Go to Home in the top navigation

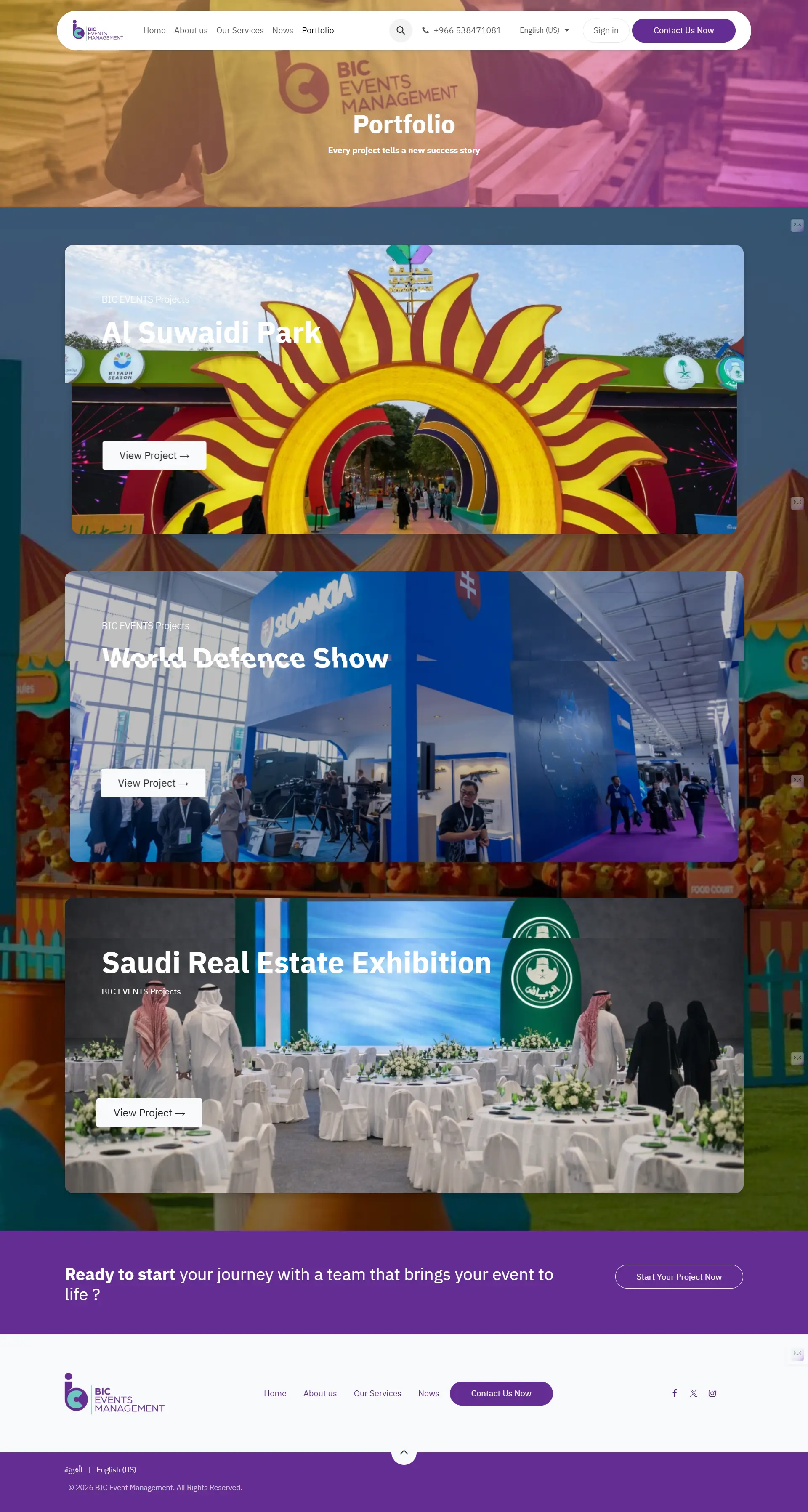click(x=154, y=31)
